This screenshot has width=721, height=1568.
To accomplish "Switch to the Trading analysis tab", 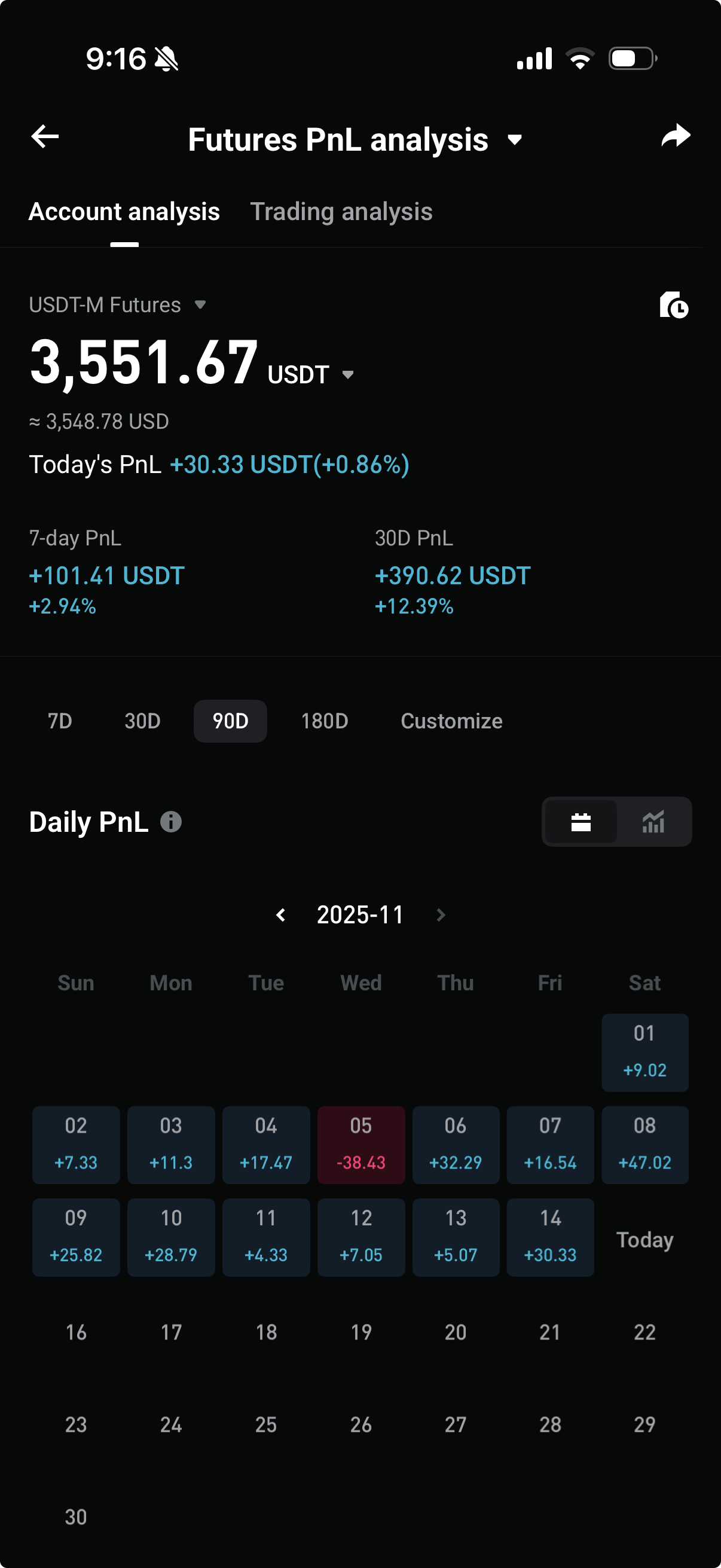I will click(341, 212).
